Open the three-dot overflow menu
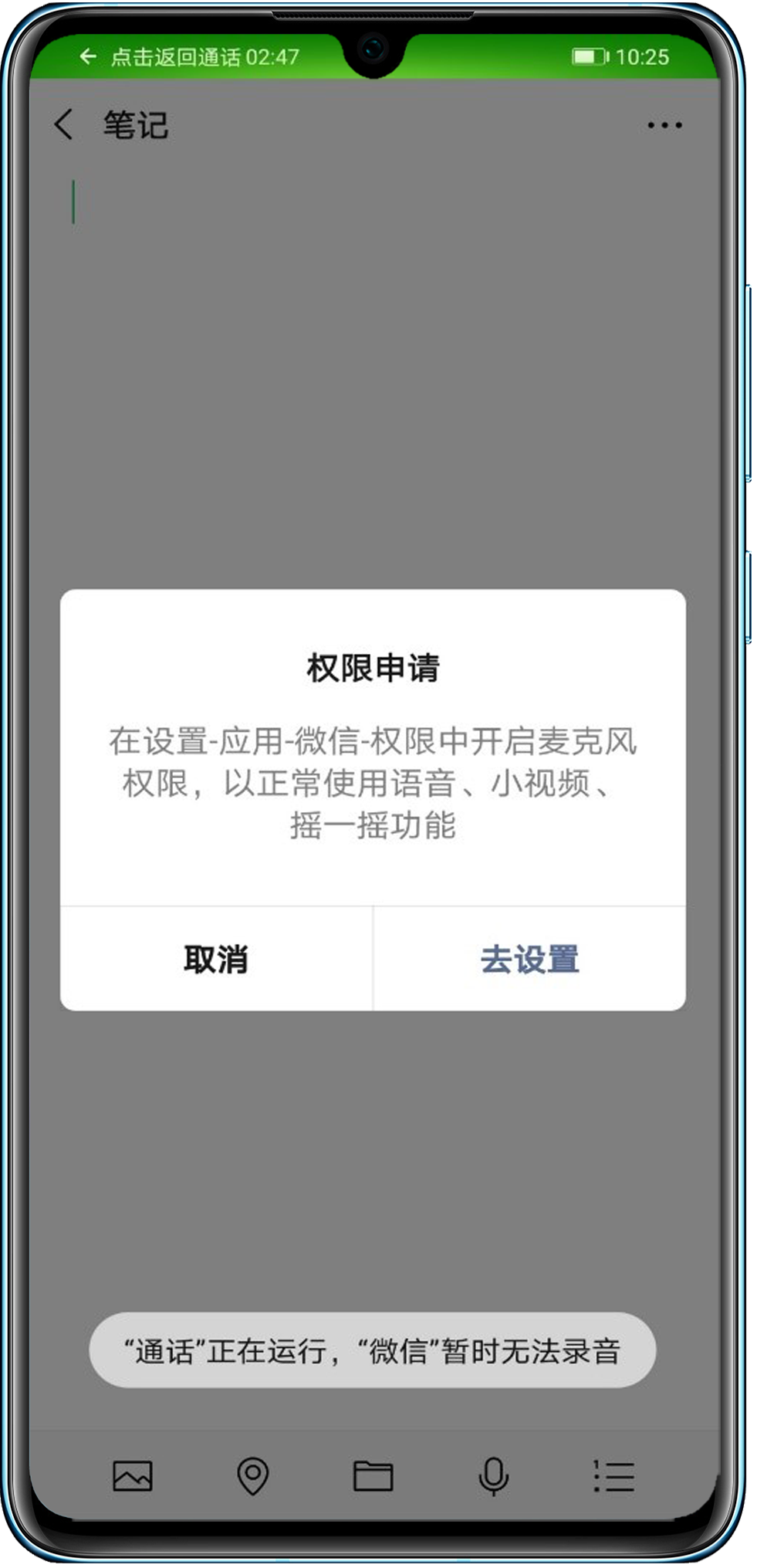The image size is (757, 1568). pos(664,125)
